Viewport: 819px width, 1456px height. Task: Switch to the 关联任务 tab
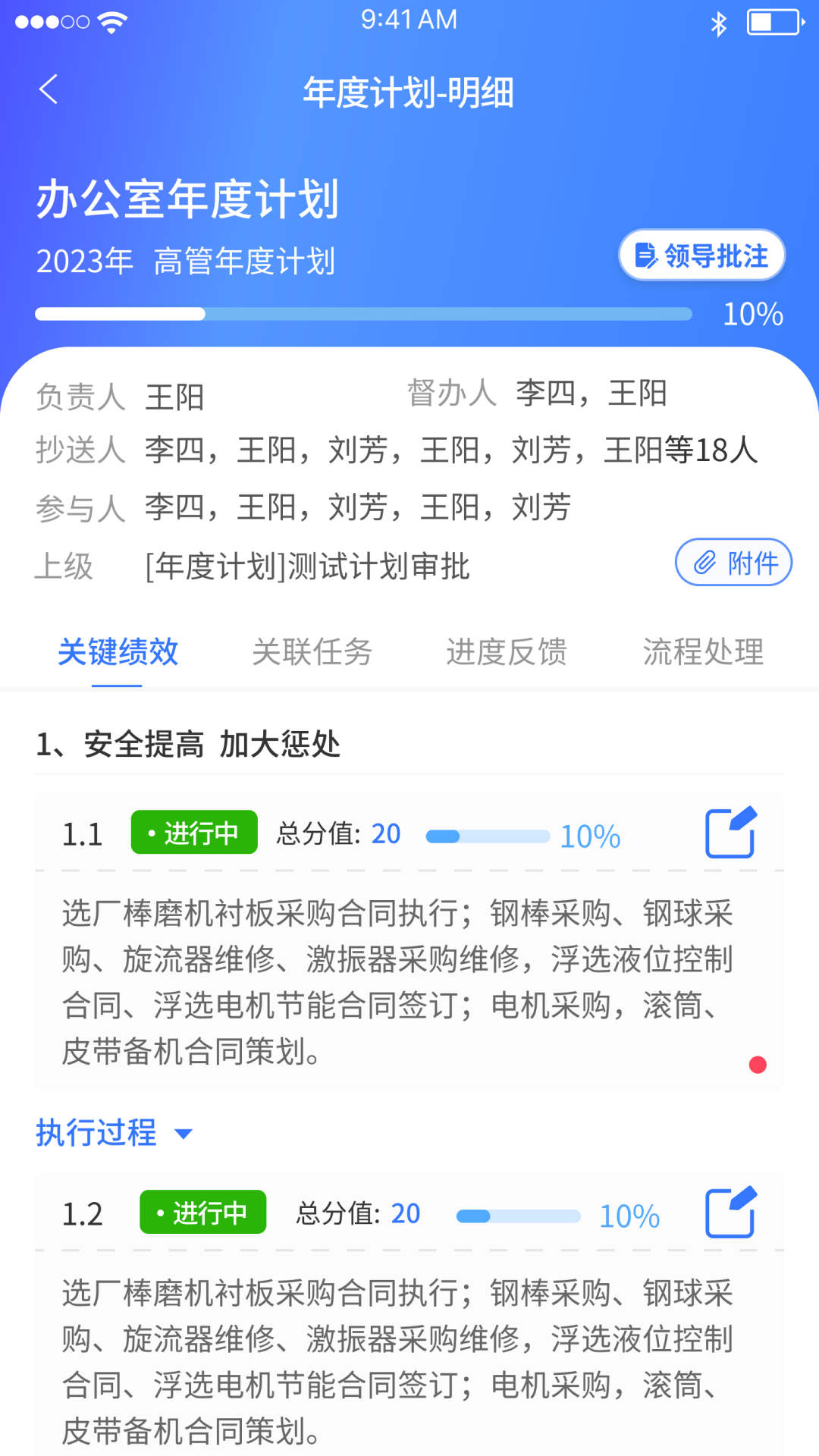point(312,652)
